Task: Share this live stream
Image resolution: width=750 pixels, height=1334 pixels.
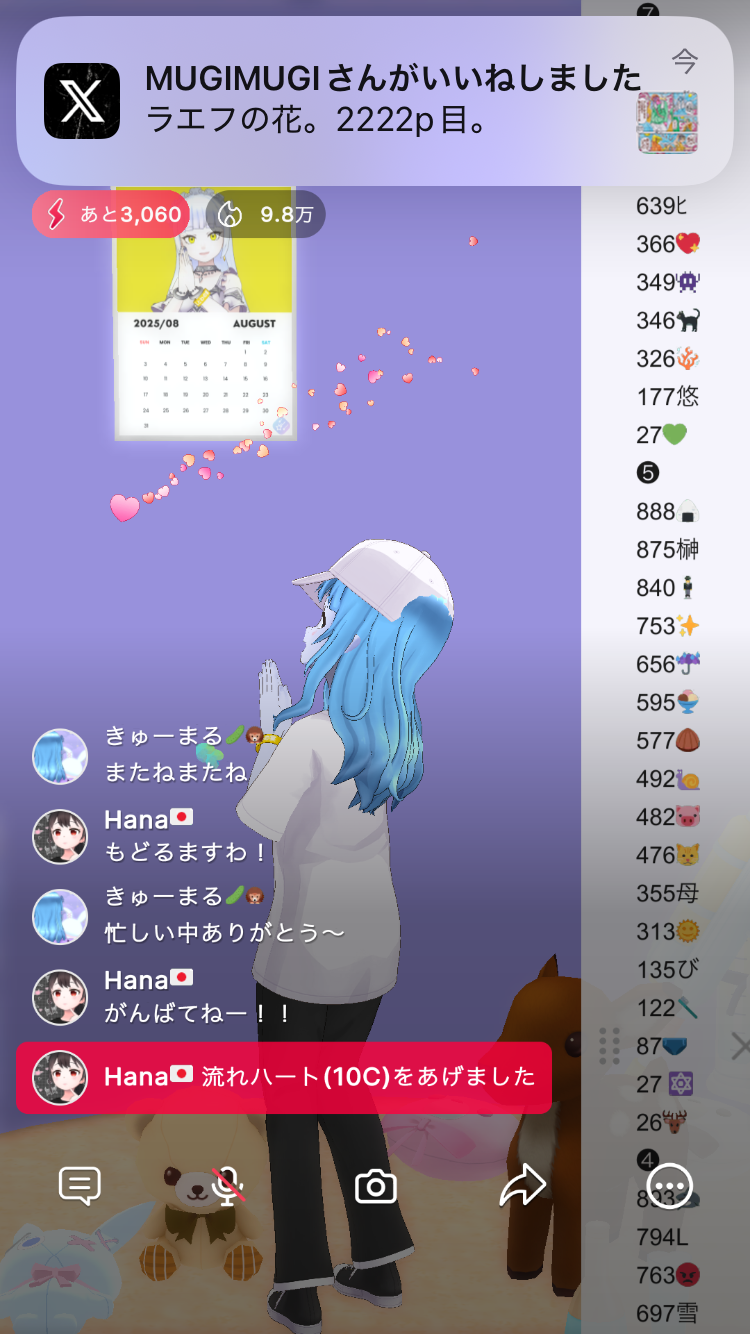Action: (522, 1186)
